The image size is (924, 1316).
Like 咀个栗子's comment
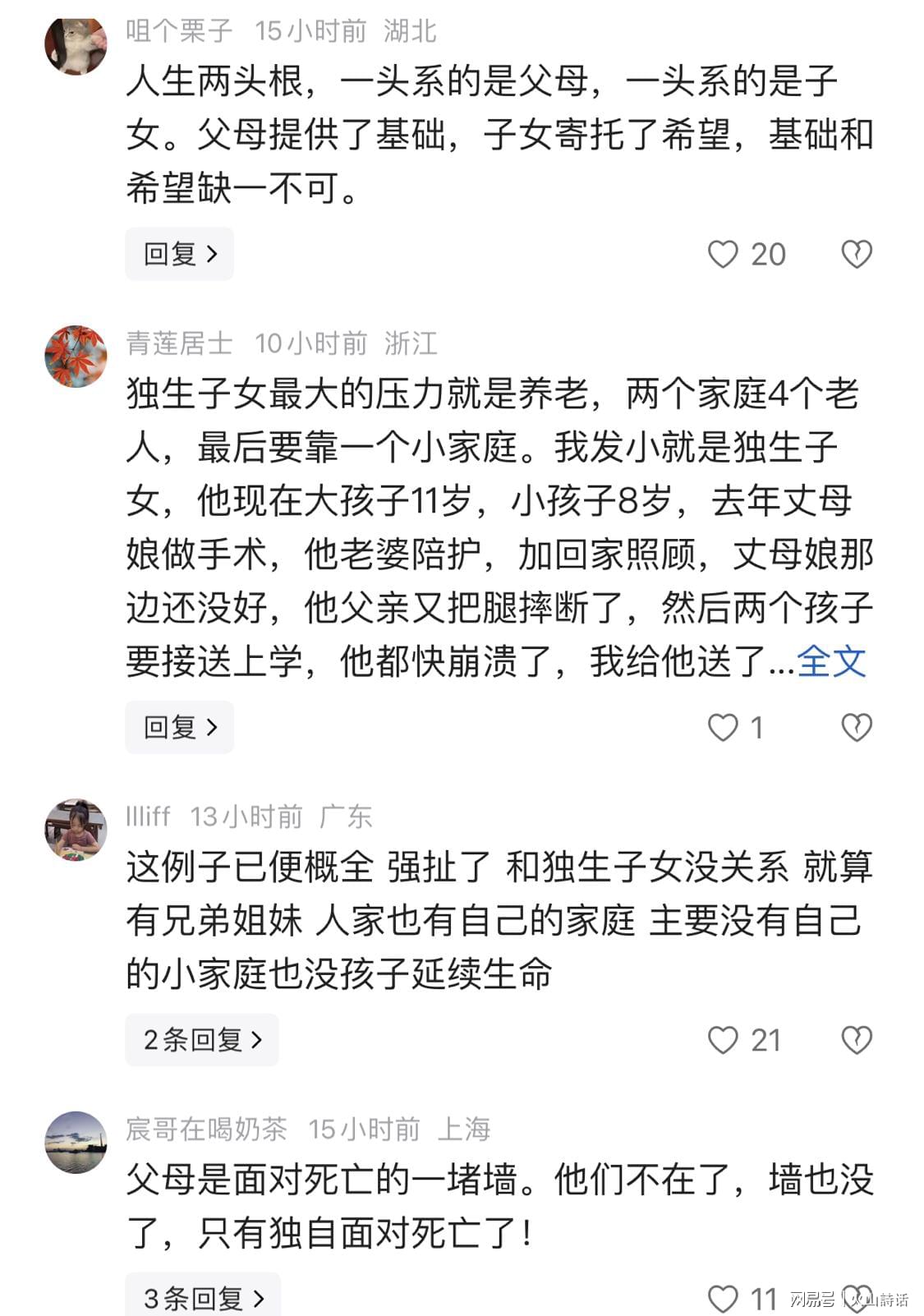coord(723,255)
